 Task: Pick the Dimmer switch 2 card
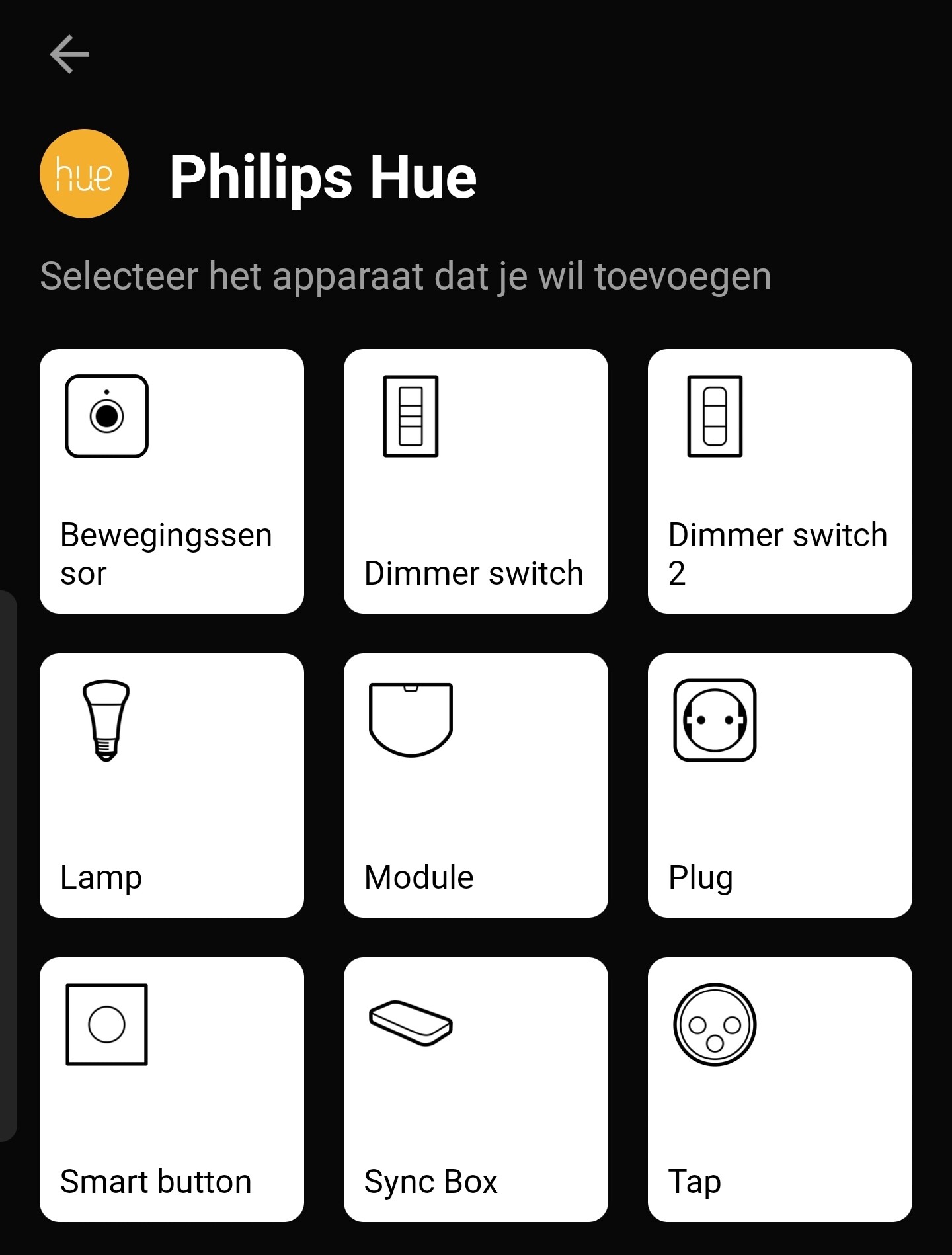point(780,481)
